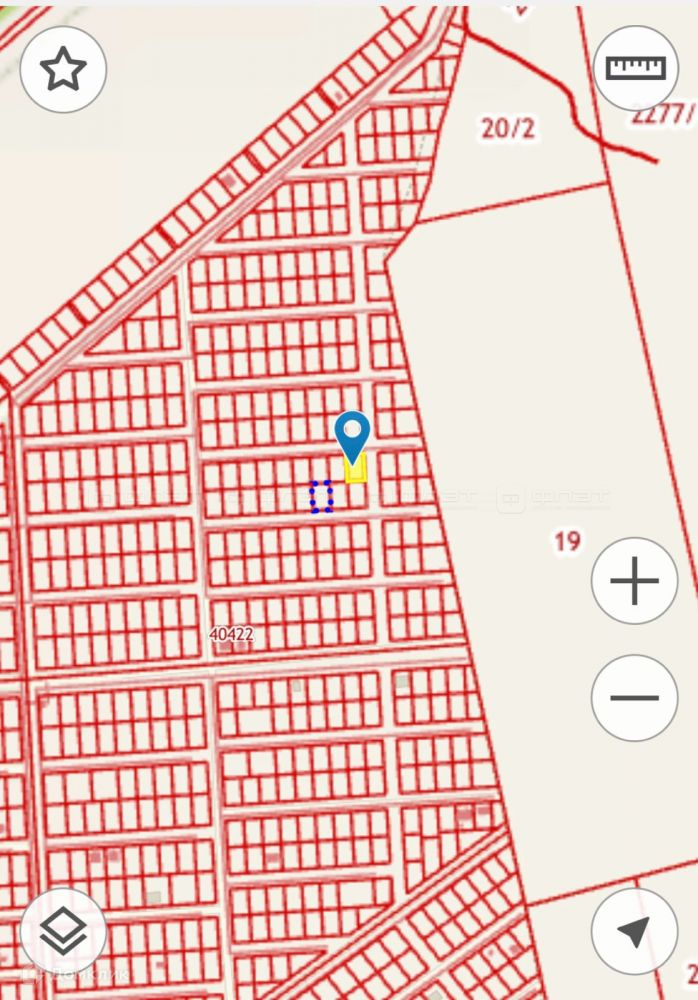This screenshot has height=1000, width=698.
Task: Zoom out with the minus button
Action: click(x=634, y=697)
